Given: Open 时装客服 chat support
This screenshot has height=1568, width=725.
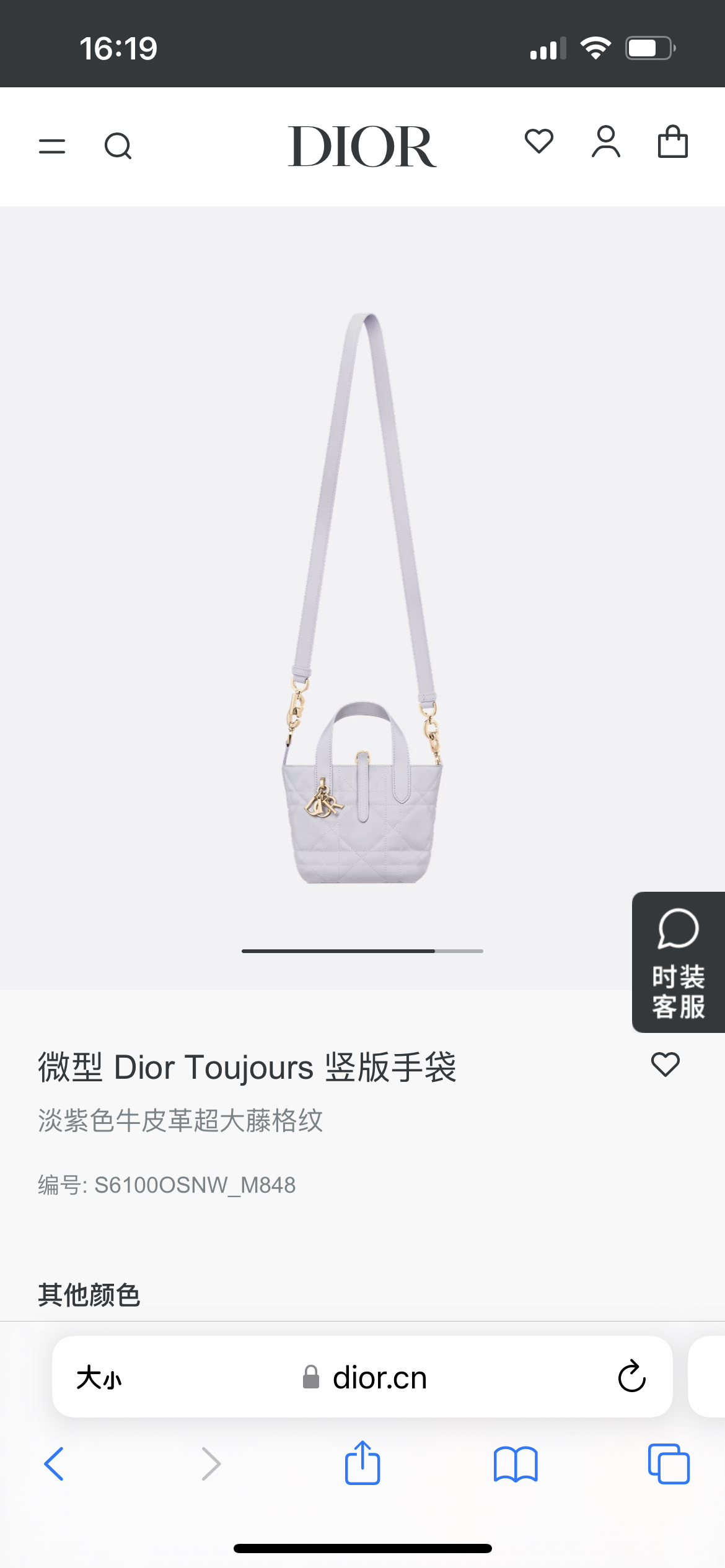Looking at the screenshot, I should click(x=679, y=962).
